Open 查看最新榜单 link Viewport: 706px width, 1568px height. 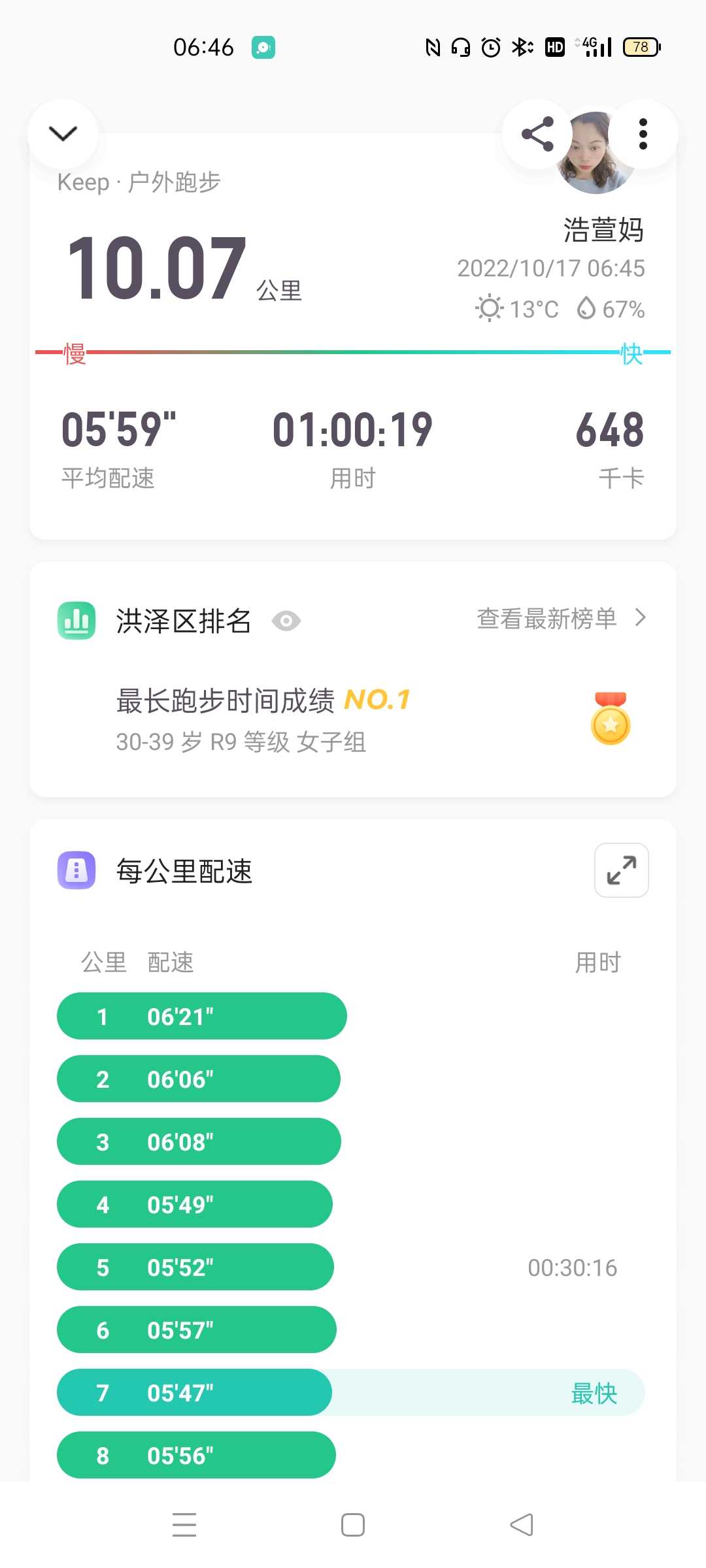562,618
